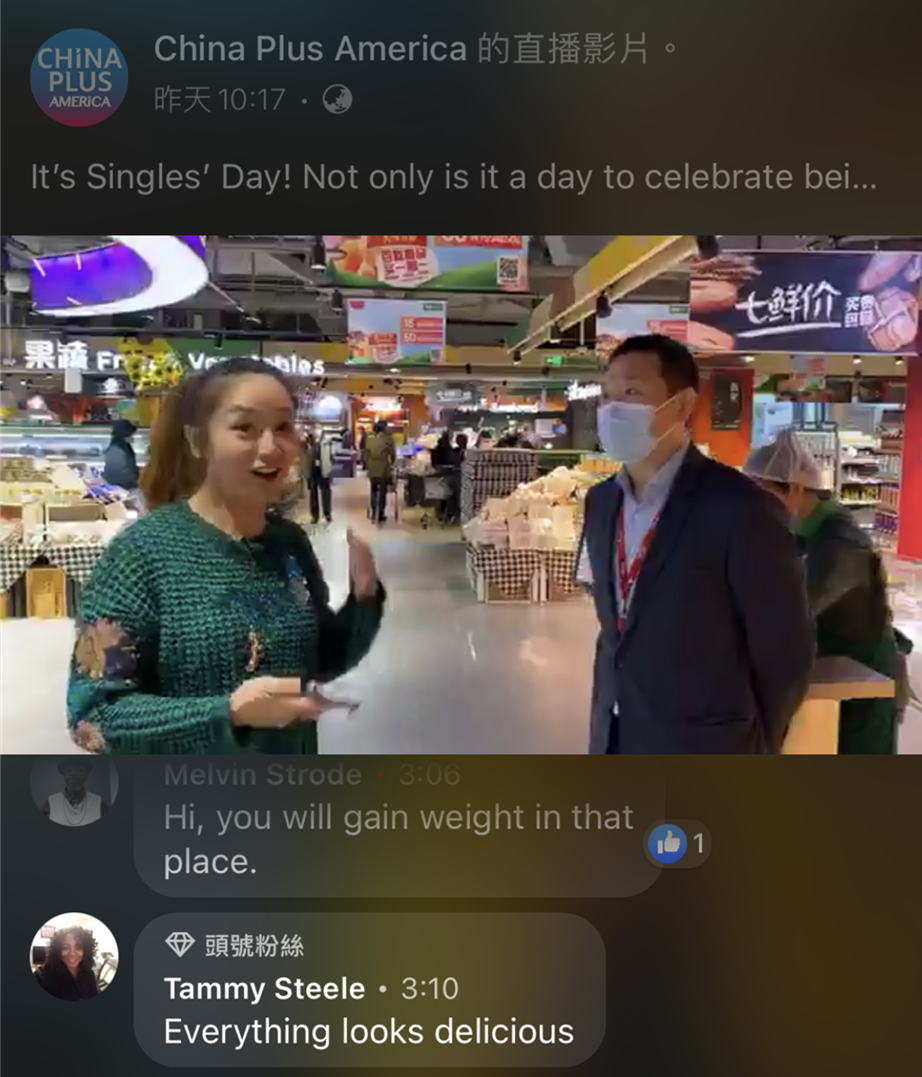Open the China Plus America page name
This screenshot has width=922, height=1077.
[x=310, y=48]
